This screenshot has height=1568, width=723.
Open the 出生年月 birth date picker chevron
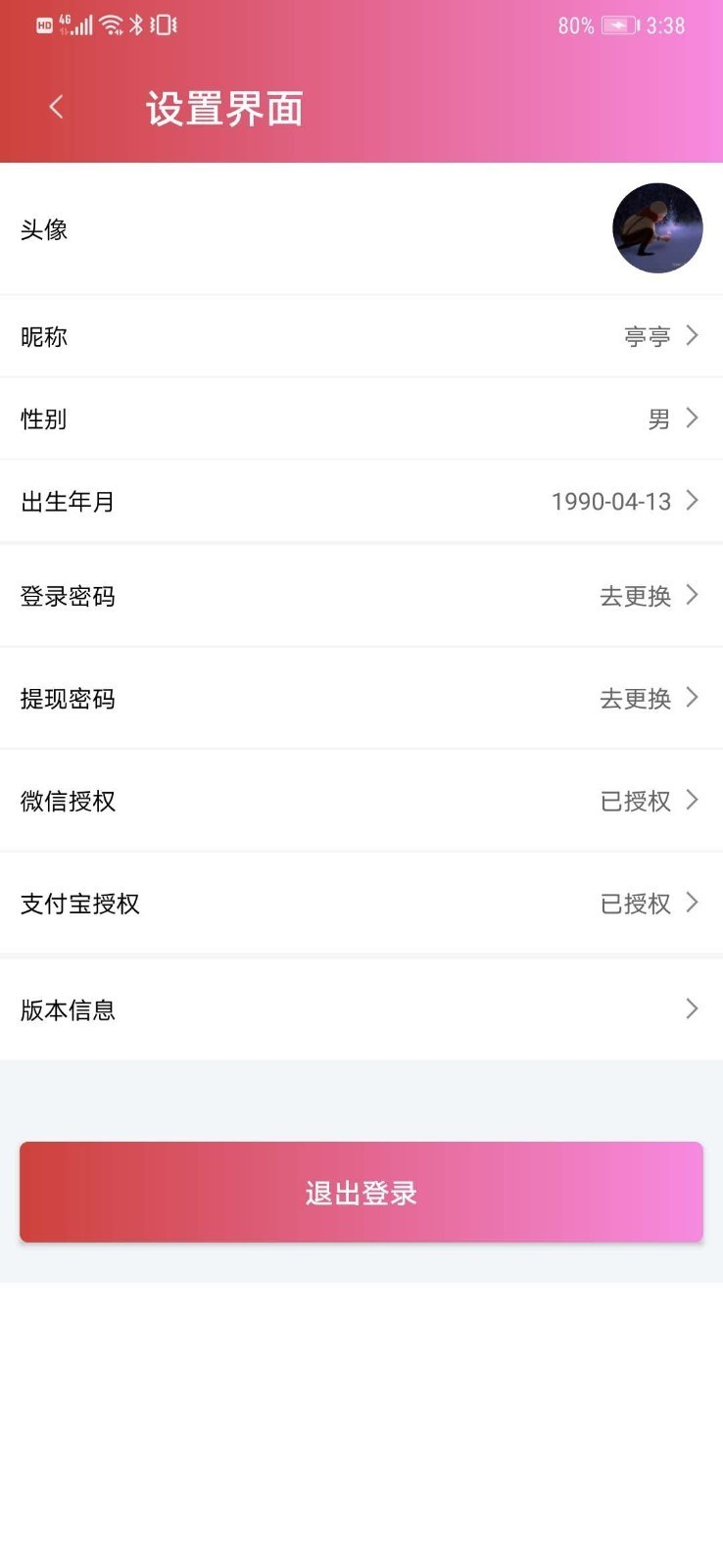693,501
